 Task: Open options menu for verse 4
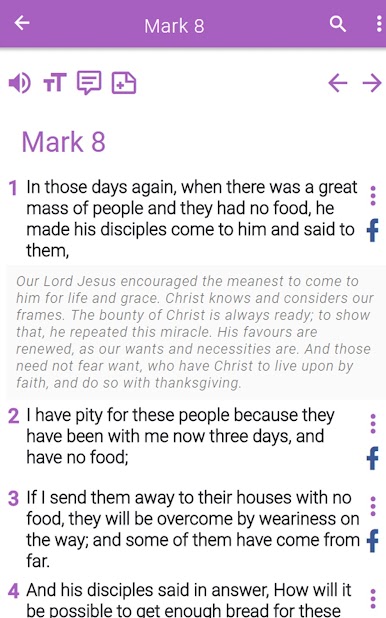pyautogui.click(x=373, y=599)
